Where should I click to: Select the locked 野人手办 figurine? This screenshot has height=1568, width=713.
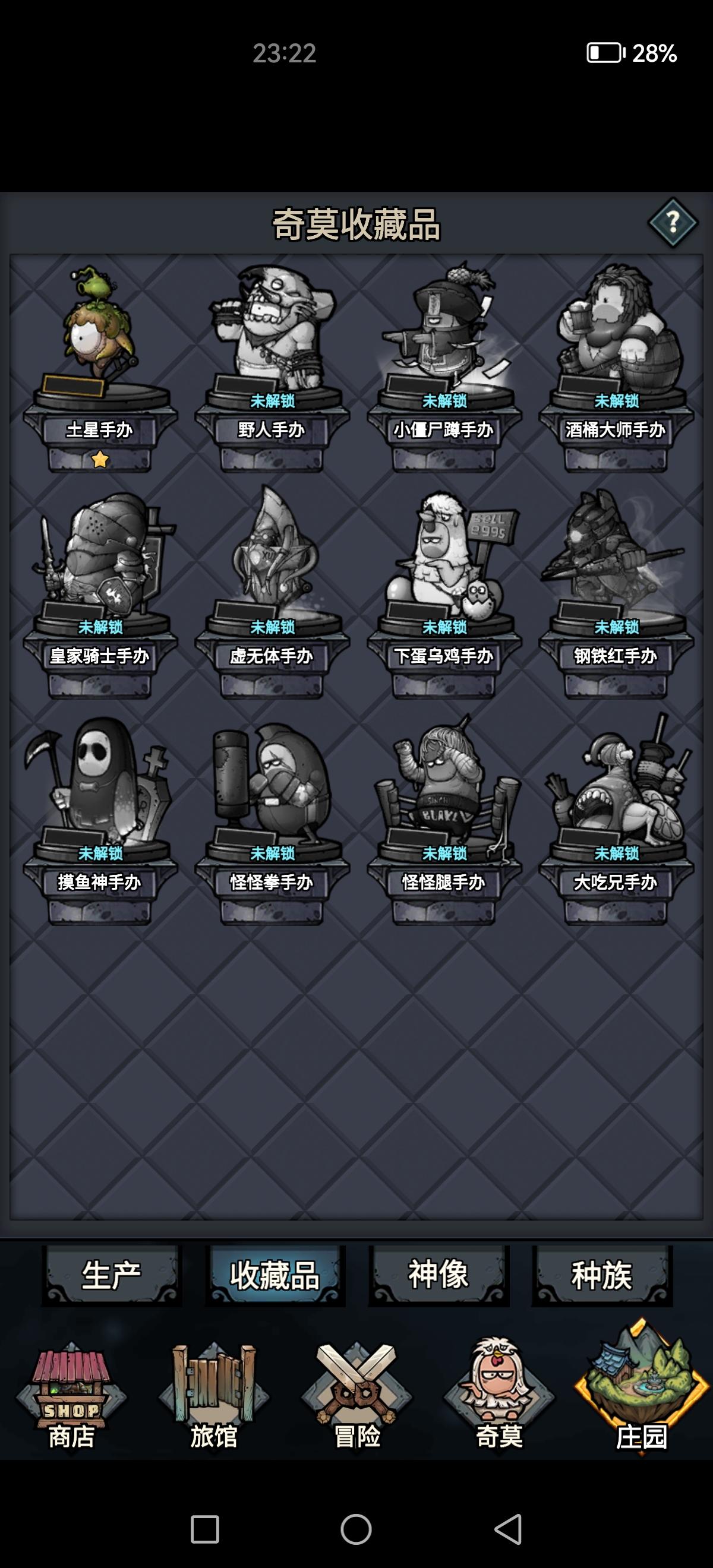(272, 341)
